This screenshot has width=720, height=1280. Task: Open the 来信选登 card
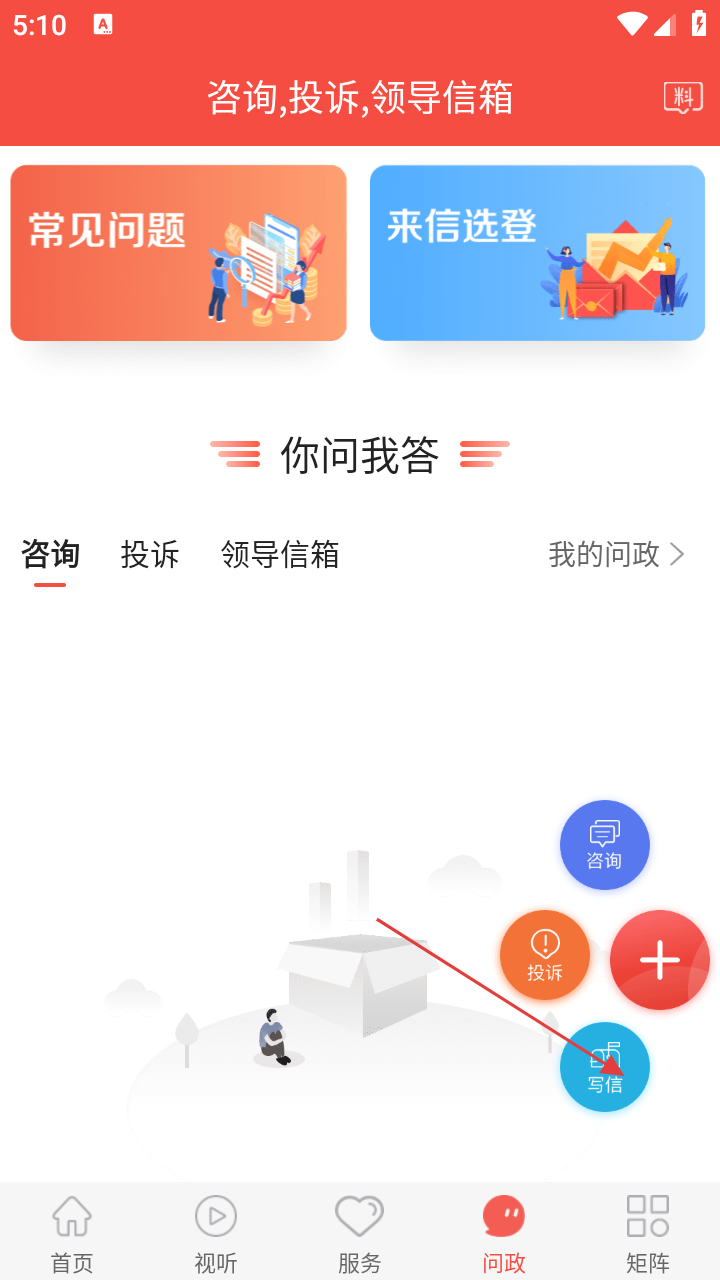[x=537, y=253]
